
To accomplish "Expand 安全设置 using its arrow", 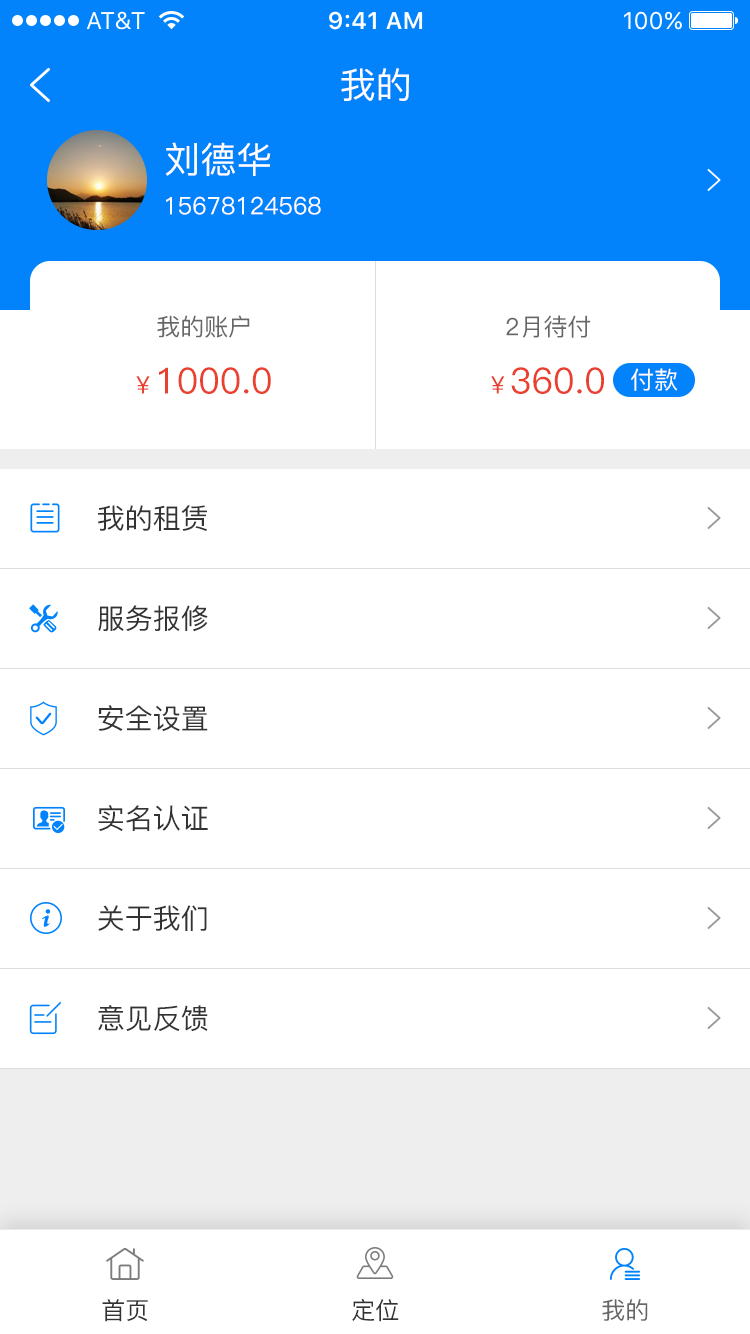I will click(x=712, y=718).
